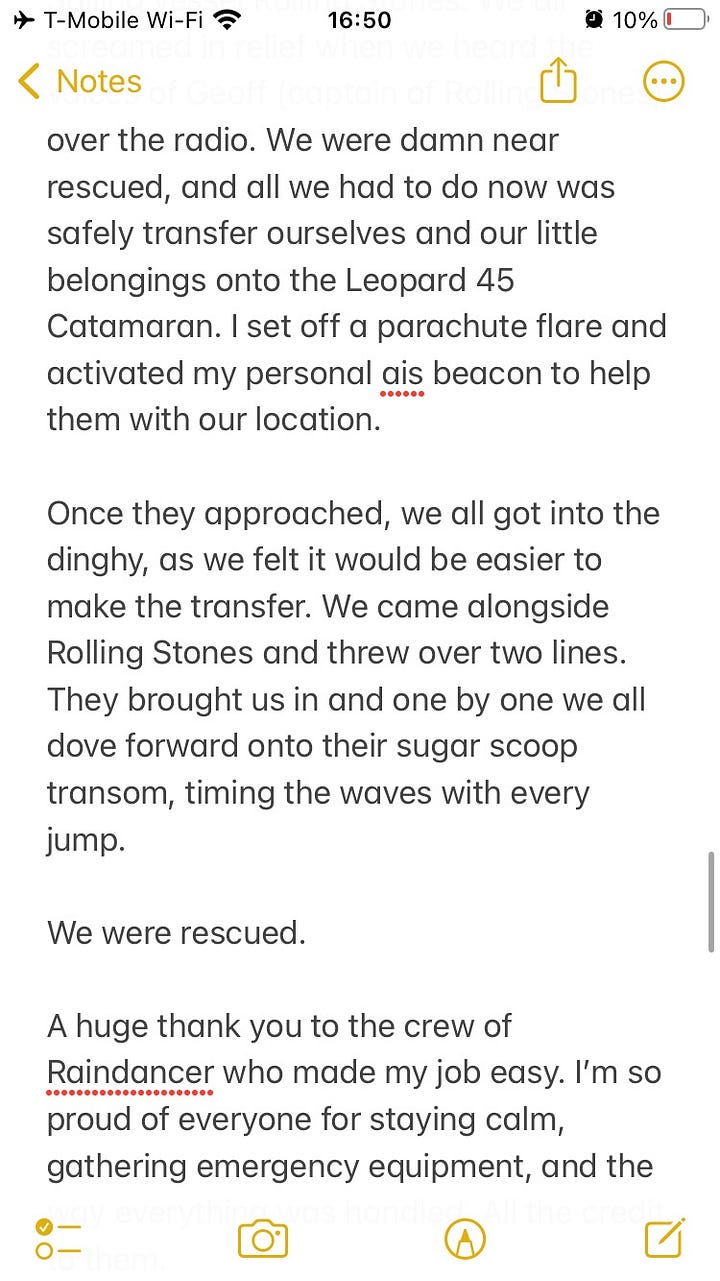Open the more options ellipsis menu
720x1281 pixels.
(664, 81)
